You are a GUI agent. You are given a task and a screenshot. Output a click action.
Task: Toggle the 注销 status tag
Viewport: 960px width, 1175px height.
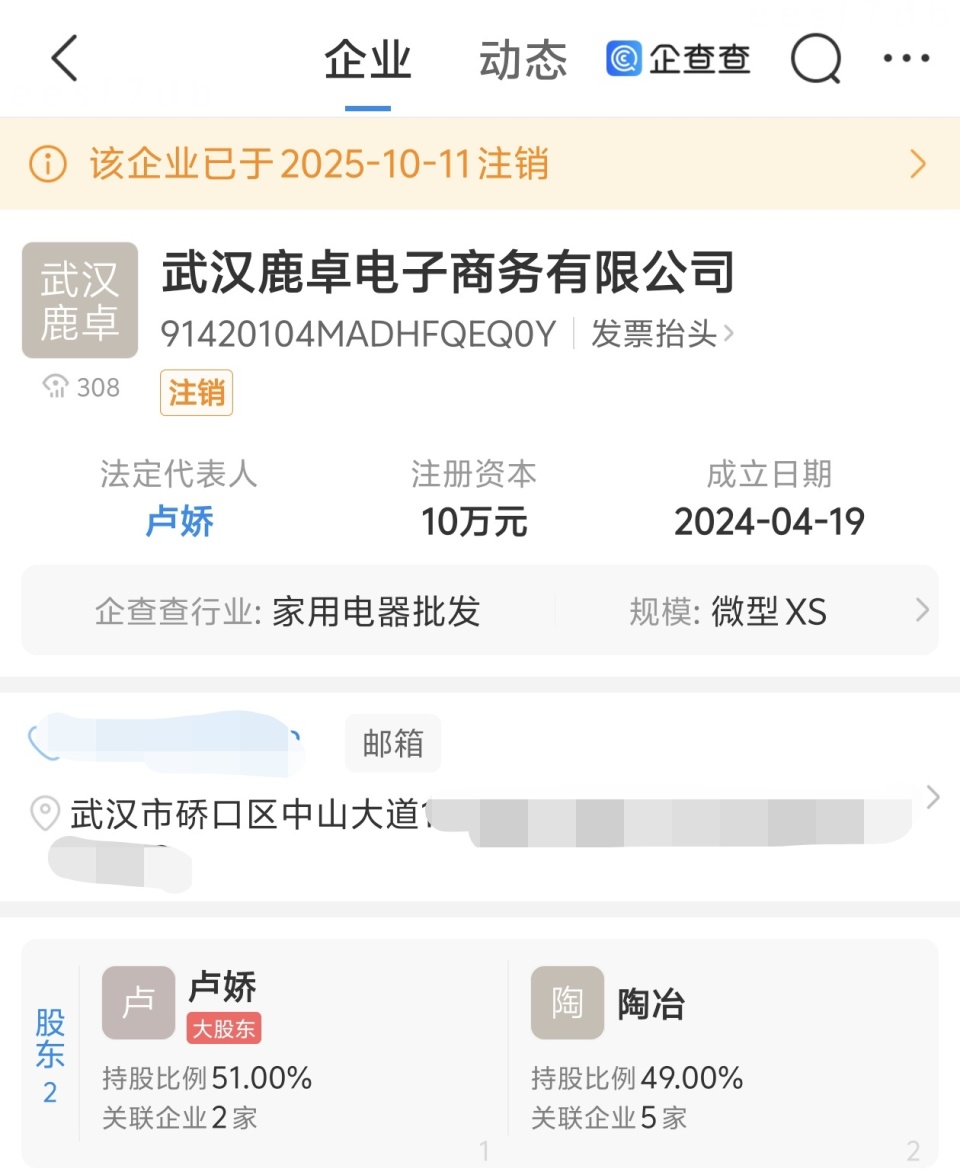point(196,393)
